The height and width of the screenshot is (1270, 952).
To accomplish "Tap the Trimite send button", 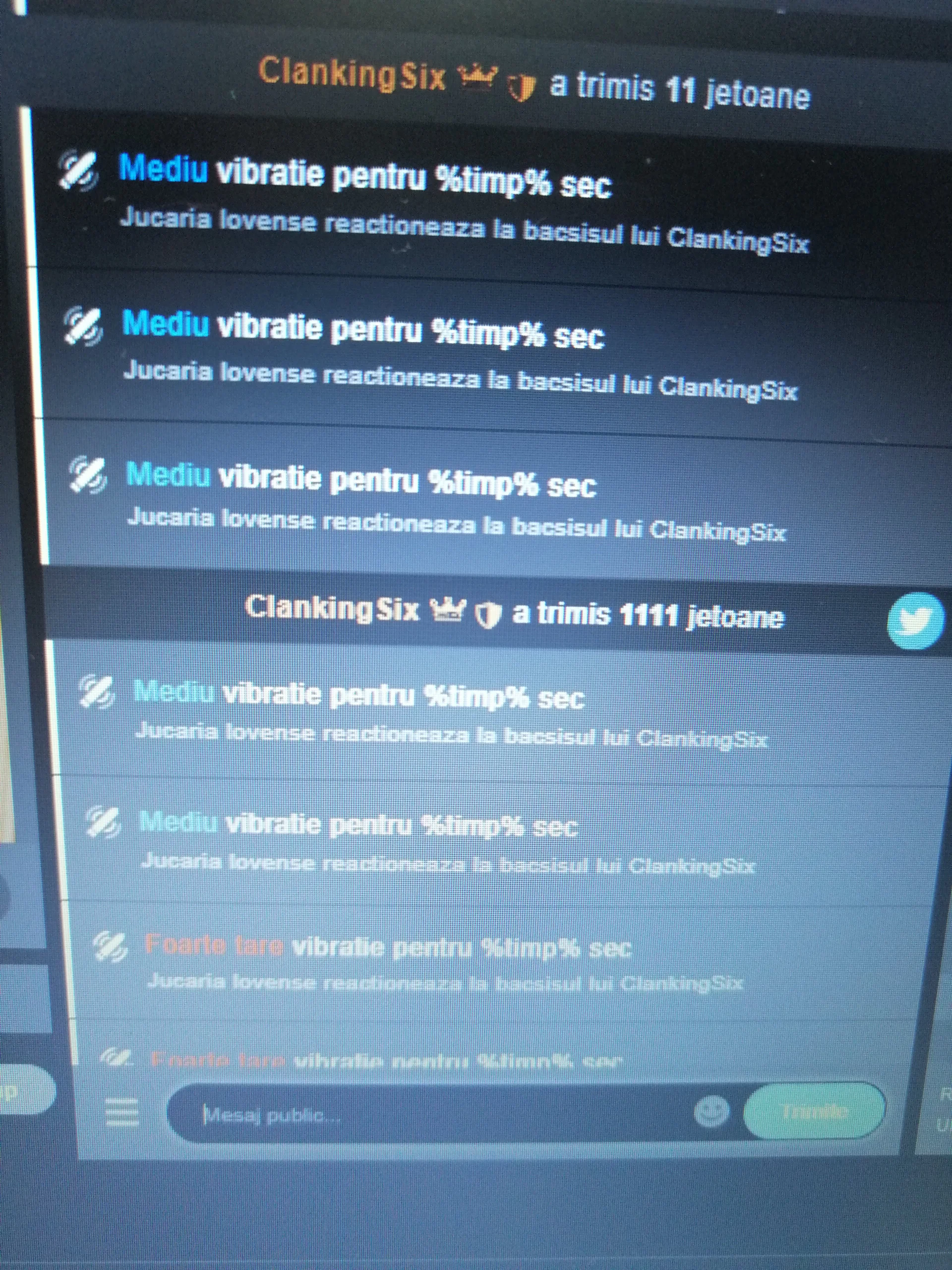I will pos(814,1110).
